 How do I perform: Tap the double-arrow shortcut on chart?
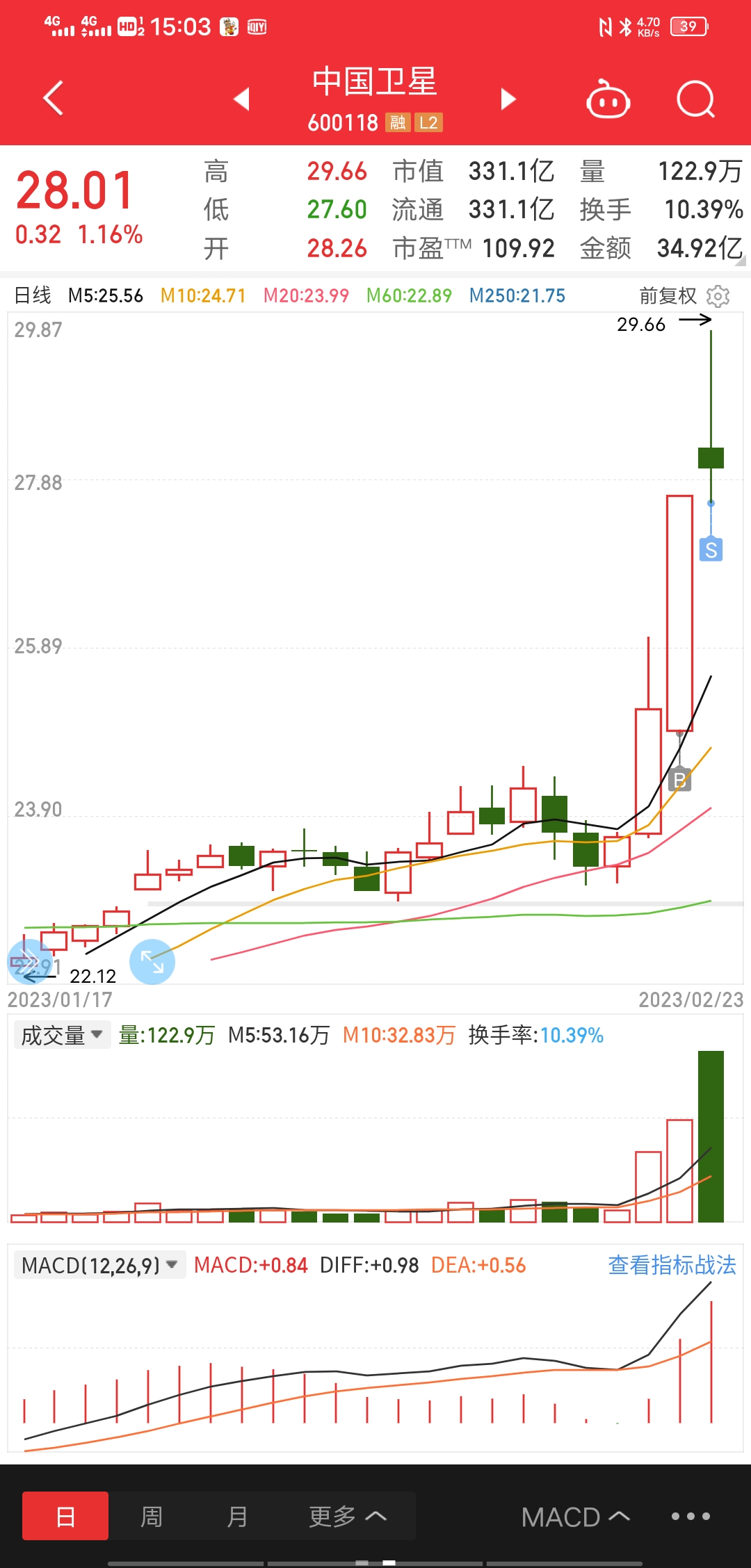(x=28, y=961)
